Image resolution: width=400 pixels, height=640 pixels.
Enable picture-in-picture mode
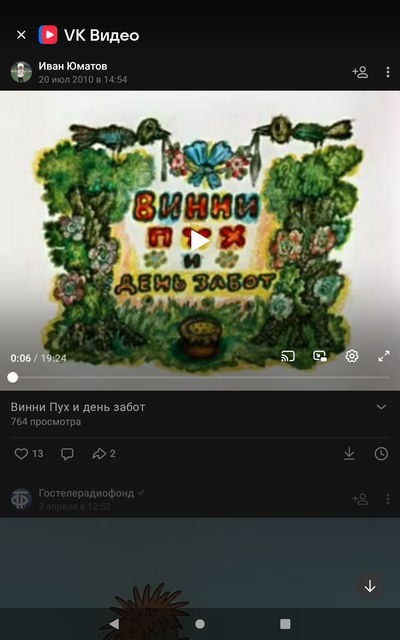(x=320, y=356)
